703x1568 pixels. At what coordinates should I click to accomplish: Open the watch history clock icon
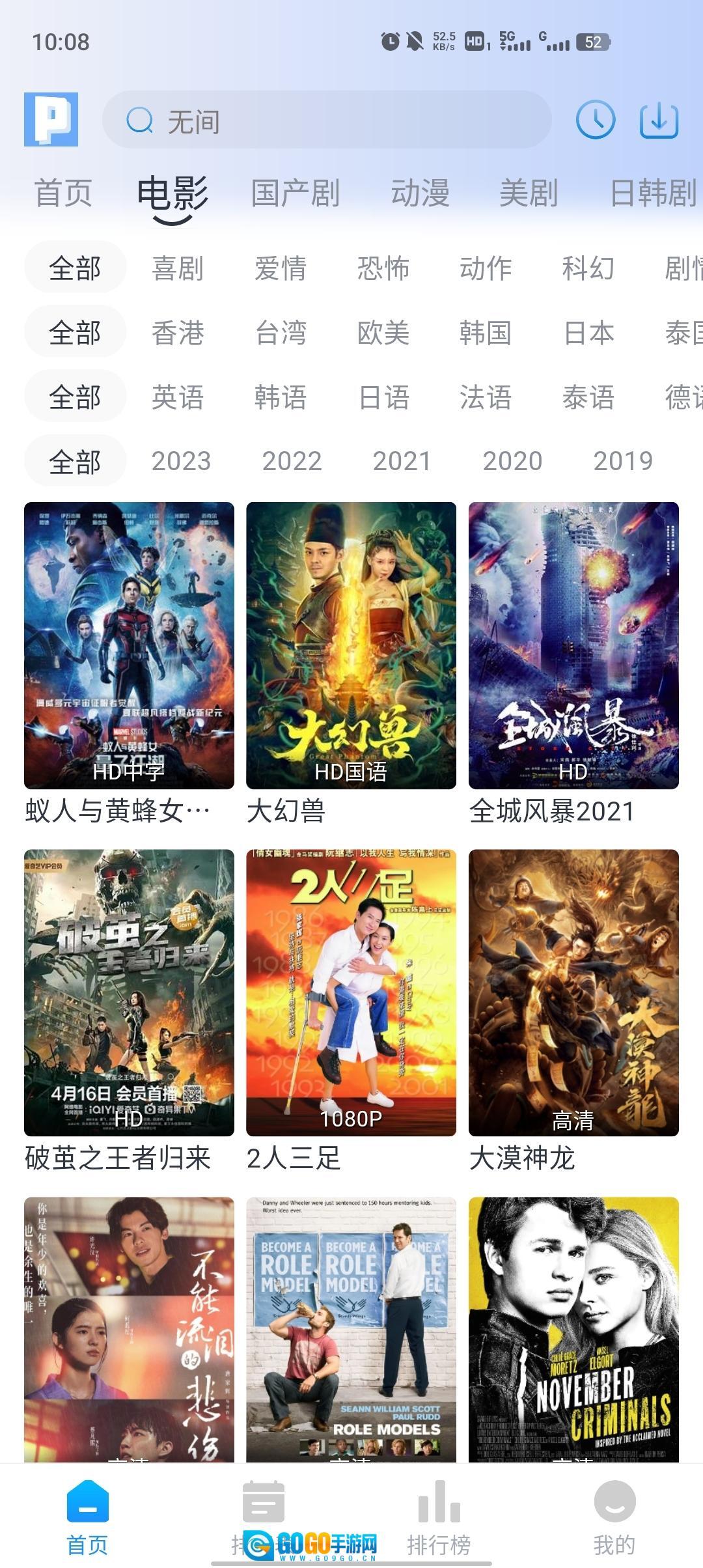[x=595, y=120]
